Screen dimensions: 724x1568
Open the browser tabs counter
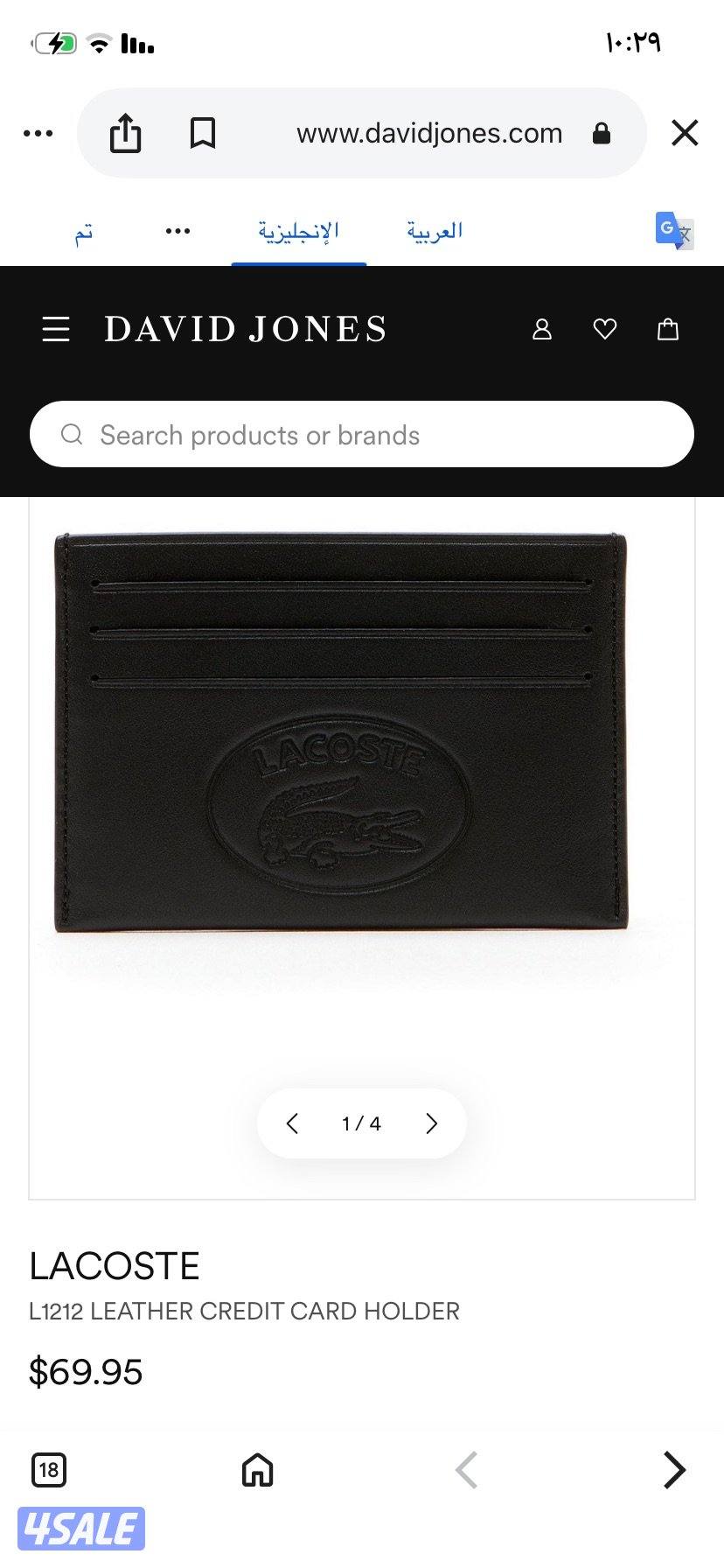[x=49, y=1470]
